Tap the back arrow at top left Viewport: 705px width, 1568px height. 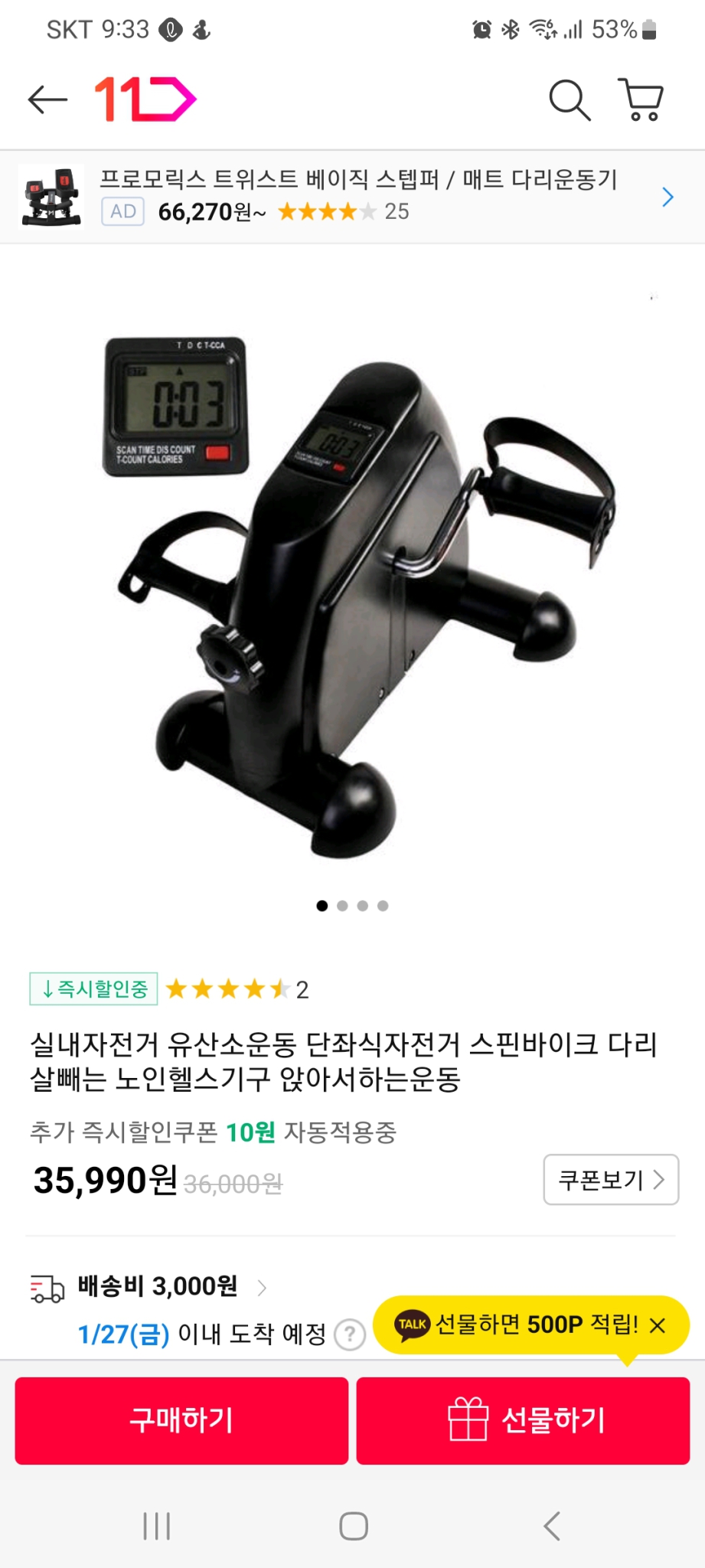click(46, 98)
